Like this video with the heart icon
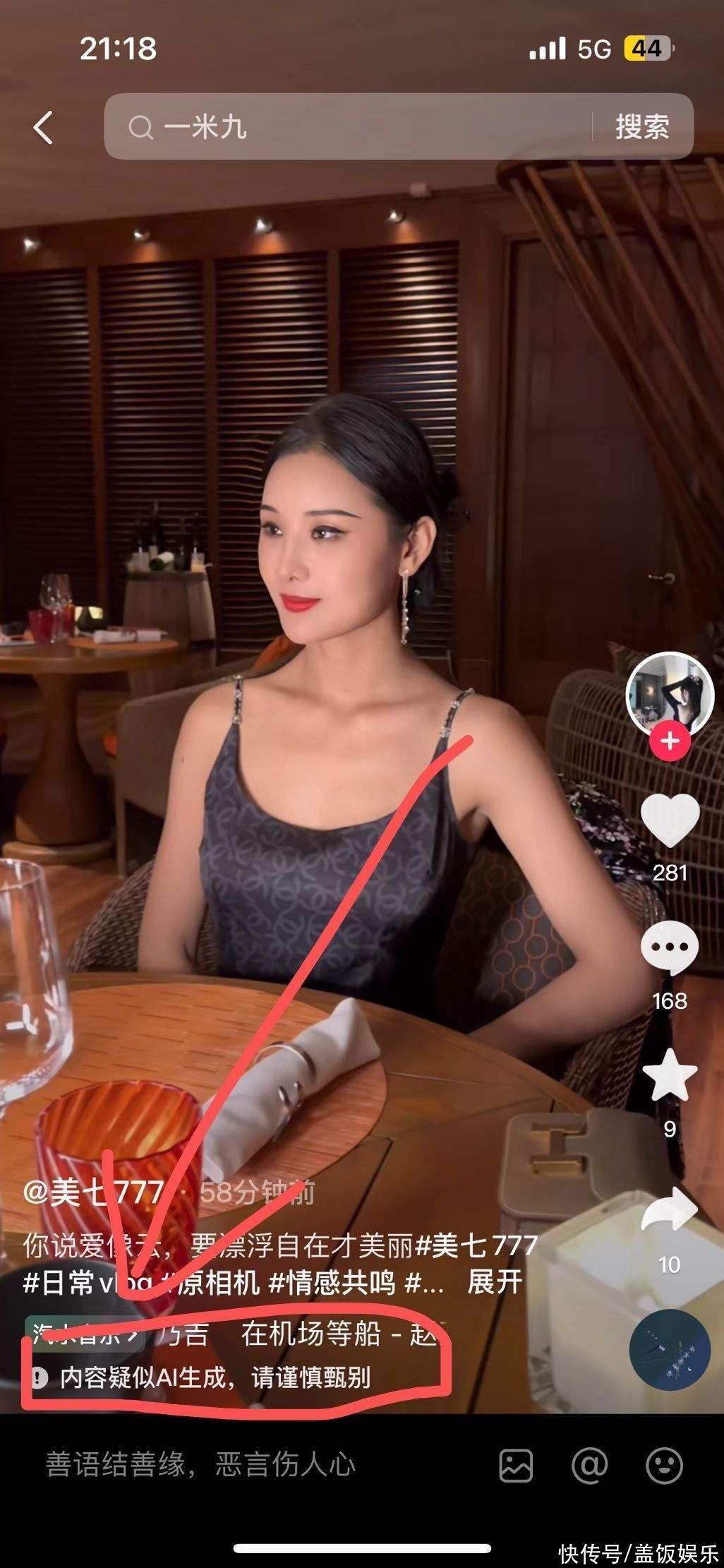 pyautogui.click(x=669, y=820)
